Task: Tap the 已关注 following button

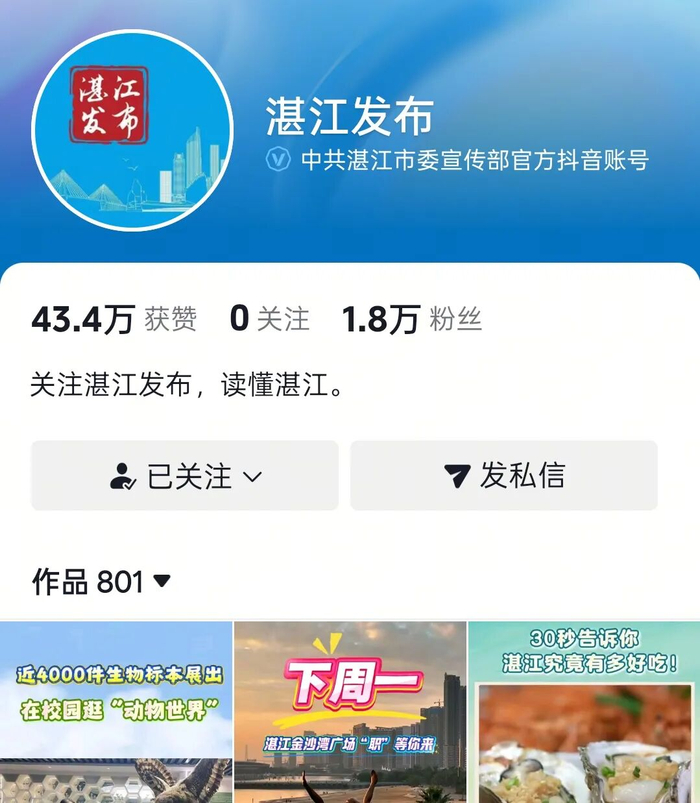Action: point(185,475)
